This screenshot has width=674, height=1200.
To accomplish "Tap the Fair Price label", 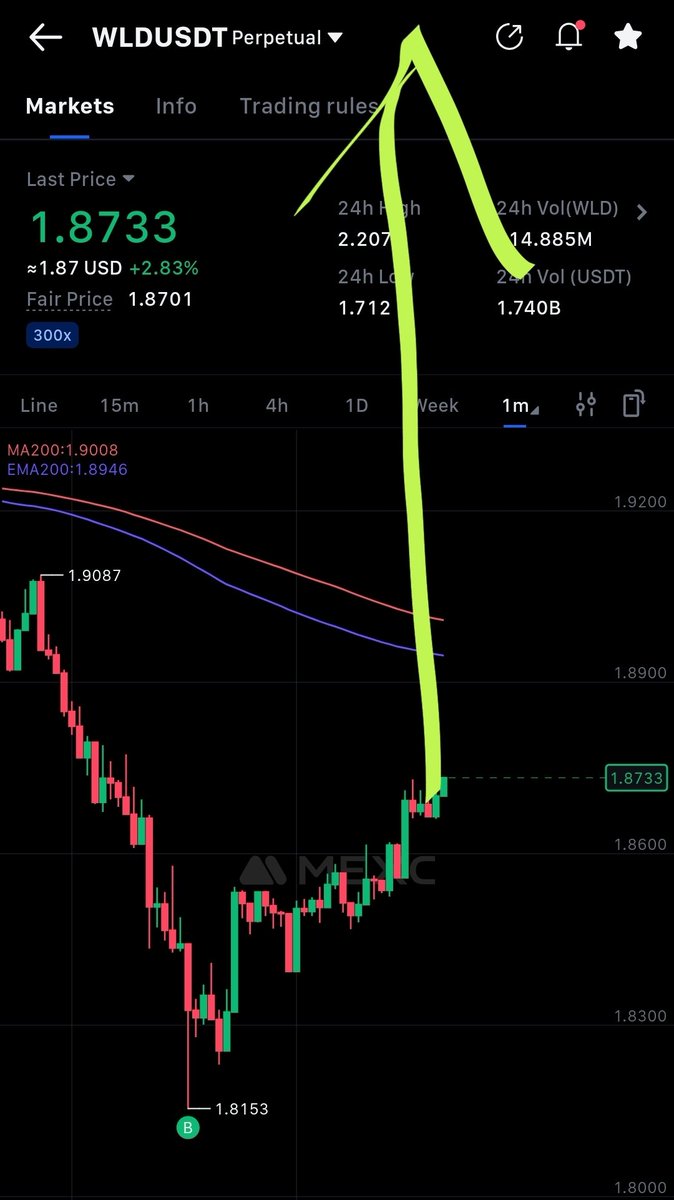I will coord(69,299).
